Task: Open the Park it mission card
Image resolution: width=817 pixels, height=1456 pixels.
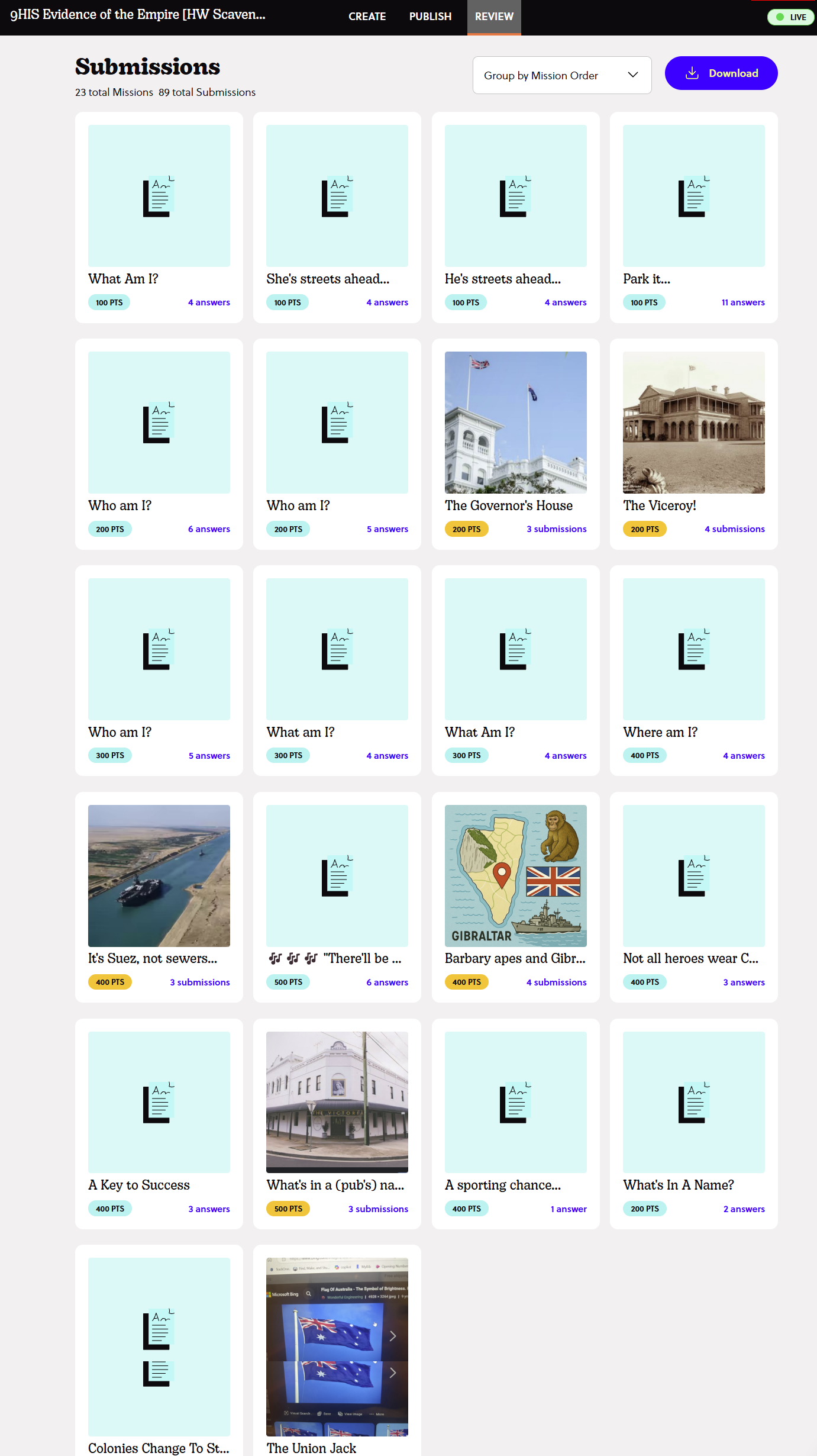Action: pos(693,216)
